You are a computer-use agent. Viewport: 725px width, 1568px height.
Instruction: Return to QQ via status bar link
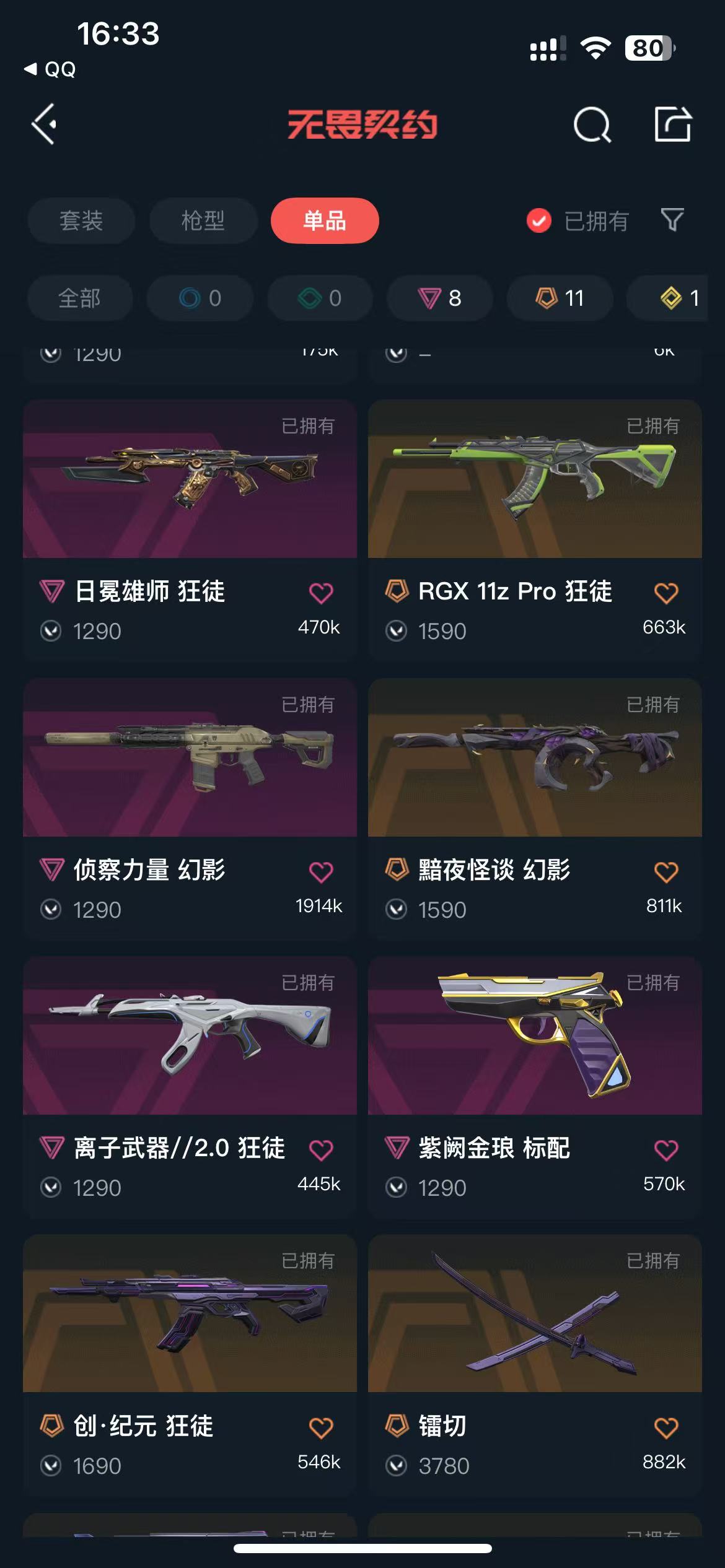pyautogui.click(x=51, y=69)
